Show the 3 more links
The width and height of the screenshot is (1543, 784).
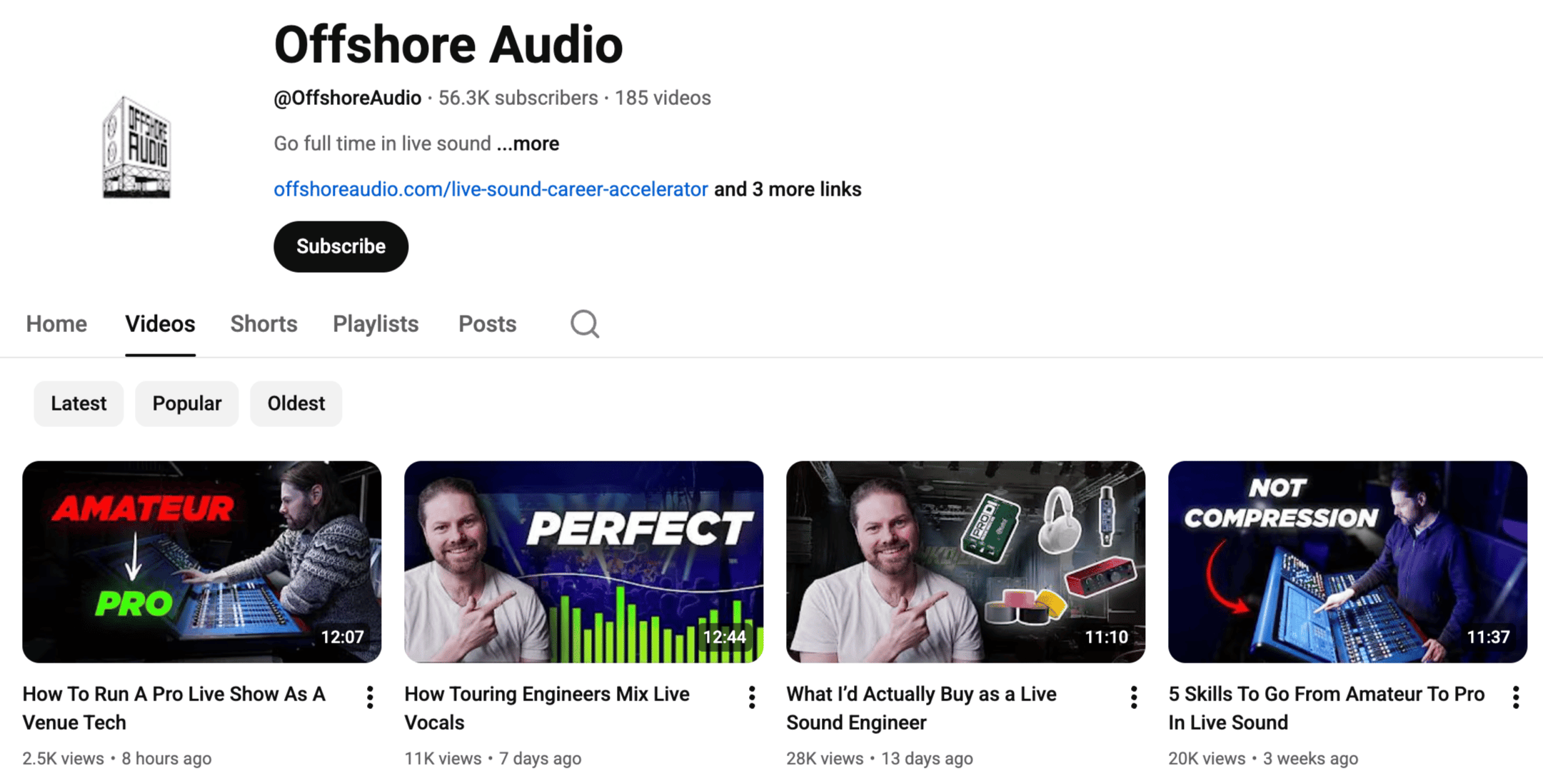[x=788, y=189]
